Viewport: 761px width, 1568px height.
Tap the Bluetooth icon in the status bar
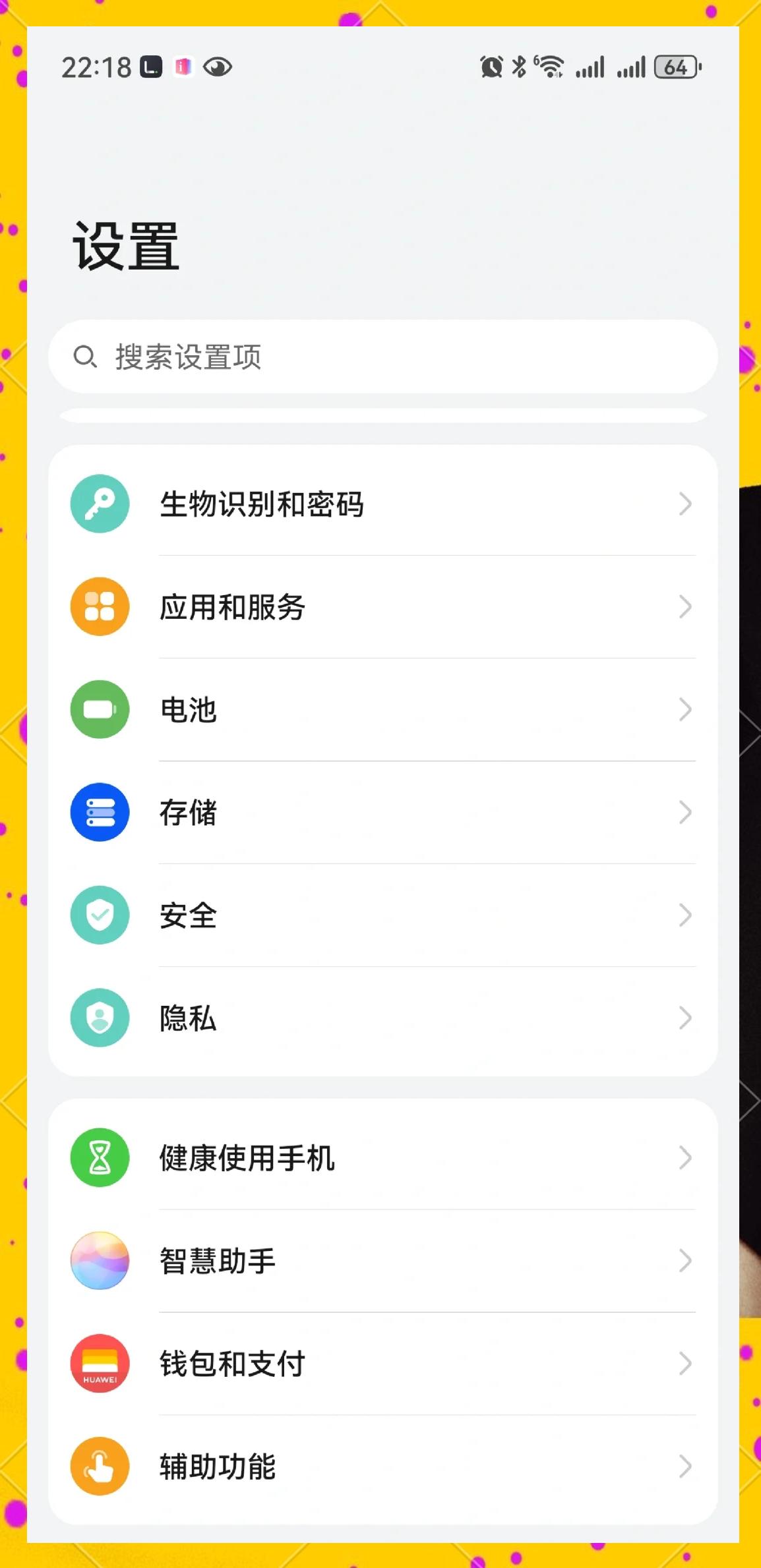[519, 66]
